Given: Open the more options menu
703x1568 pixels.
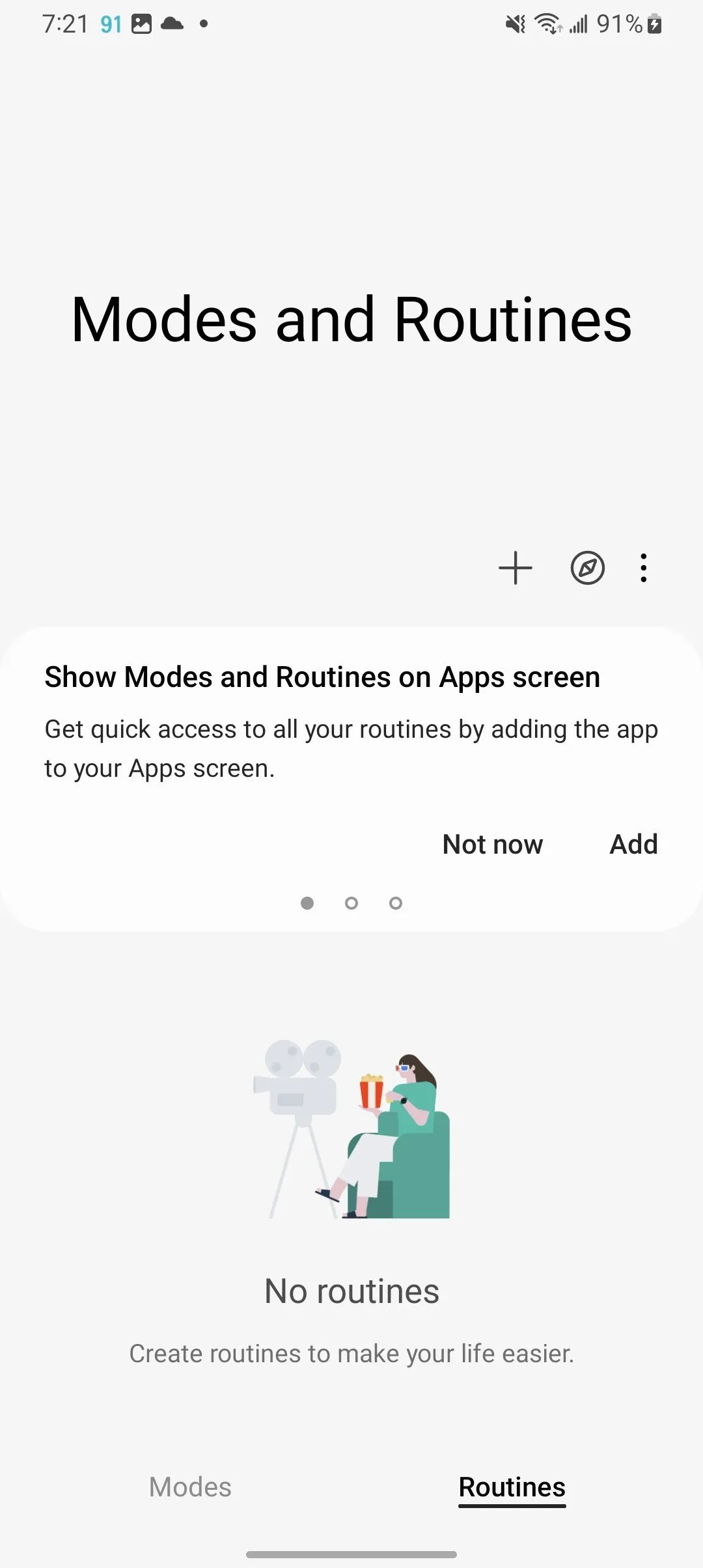Looking at the screenshot, I should pos(643,568).
